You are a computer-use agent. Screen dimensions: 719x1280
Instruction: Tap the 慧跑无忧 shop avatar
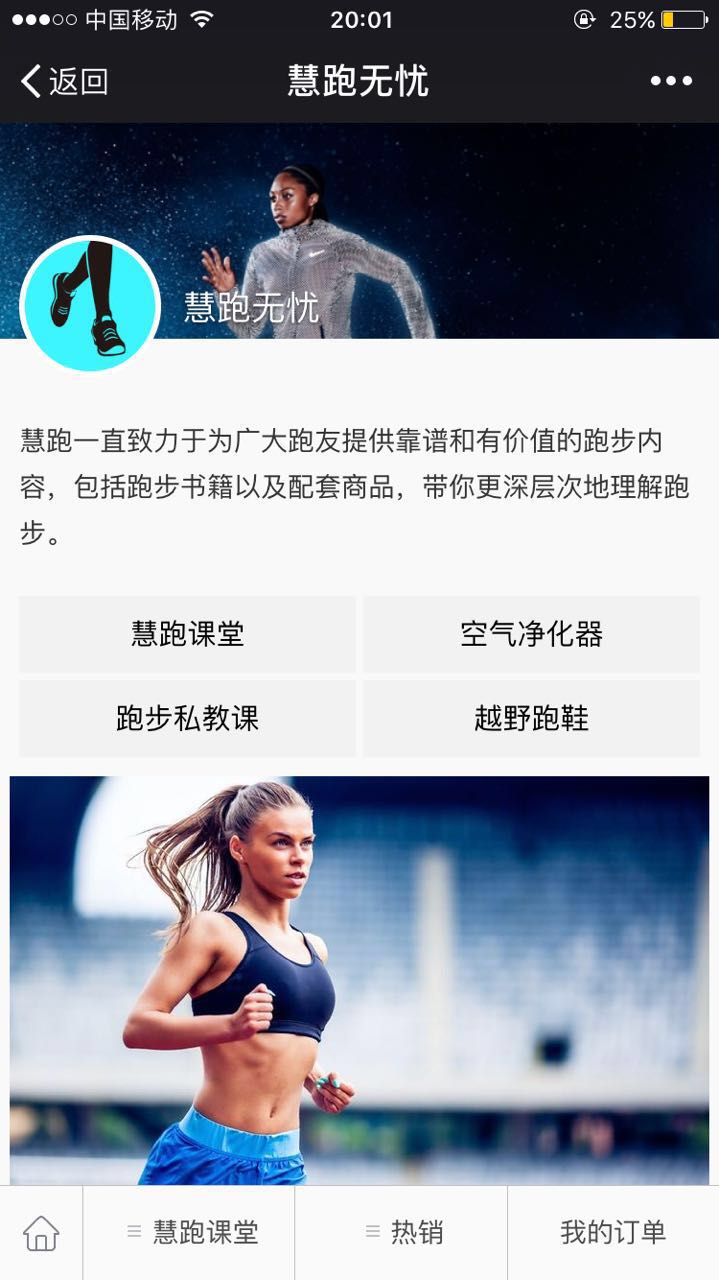90,305
